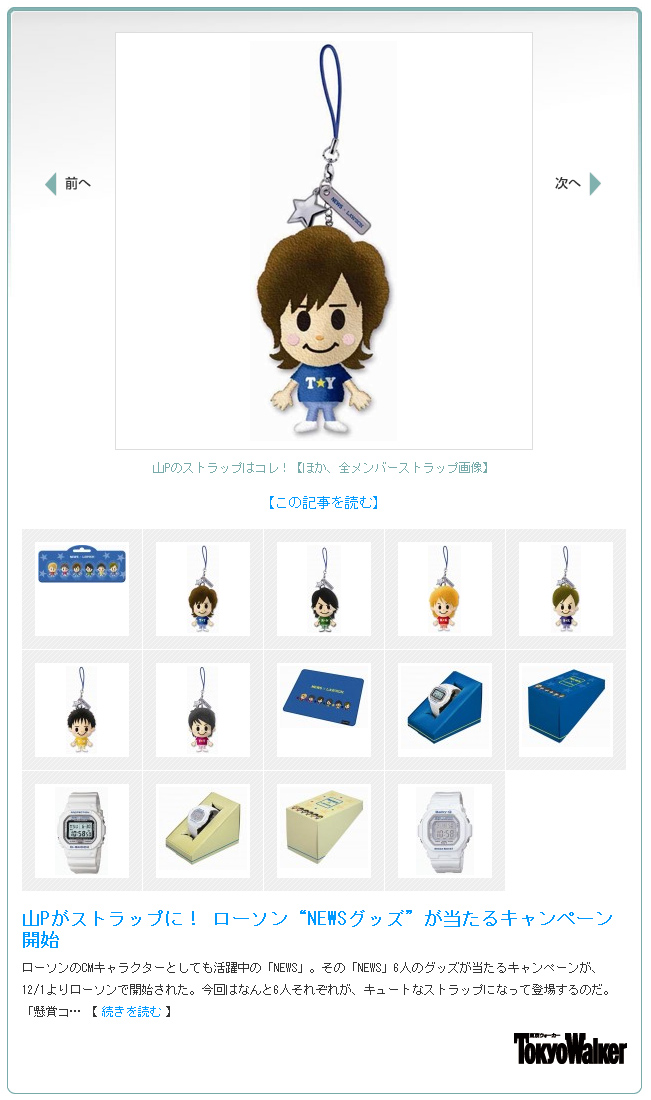651x1100 pixels.
Task: Open the blue mouse pad thumbnail
Action: click(324, 710)
